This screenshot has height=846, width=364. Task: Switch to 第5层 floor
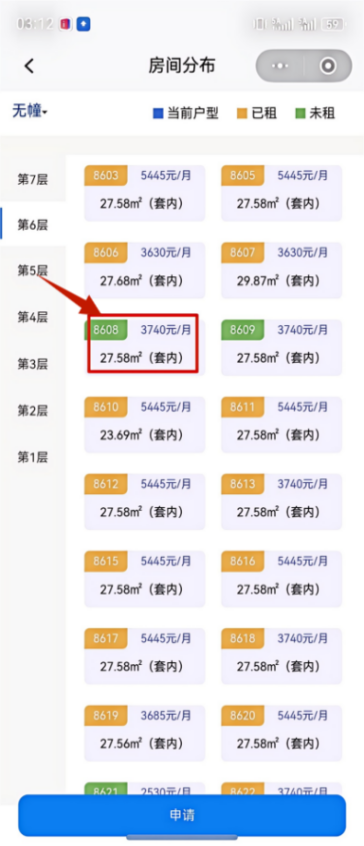pos(33,271)
